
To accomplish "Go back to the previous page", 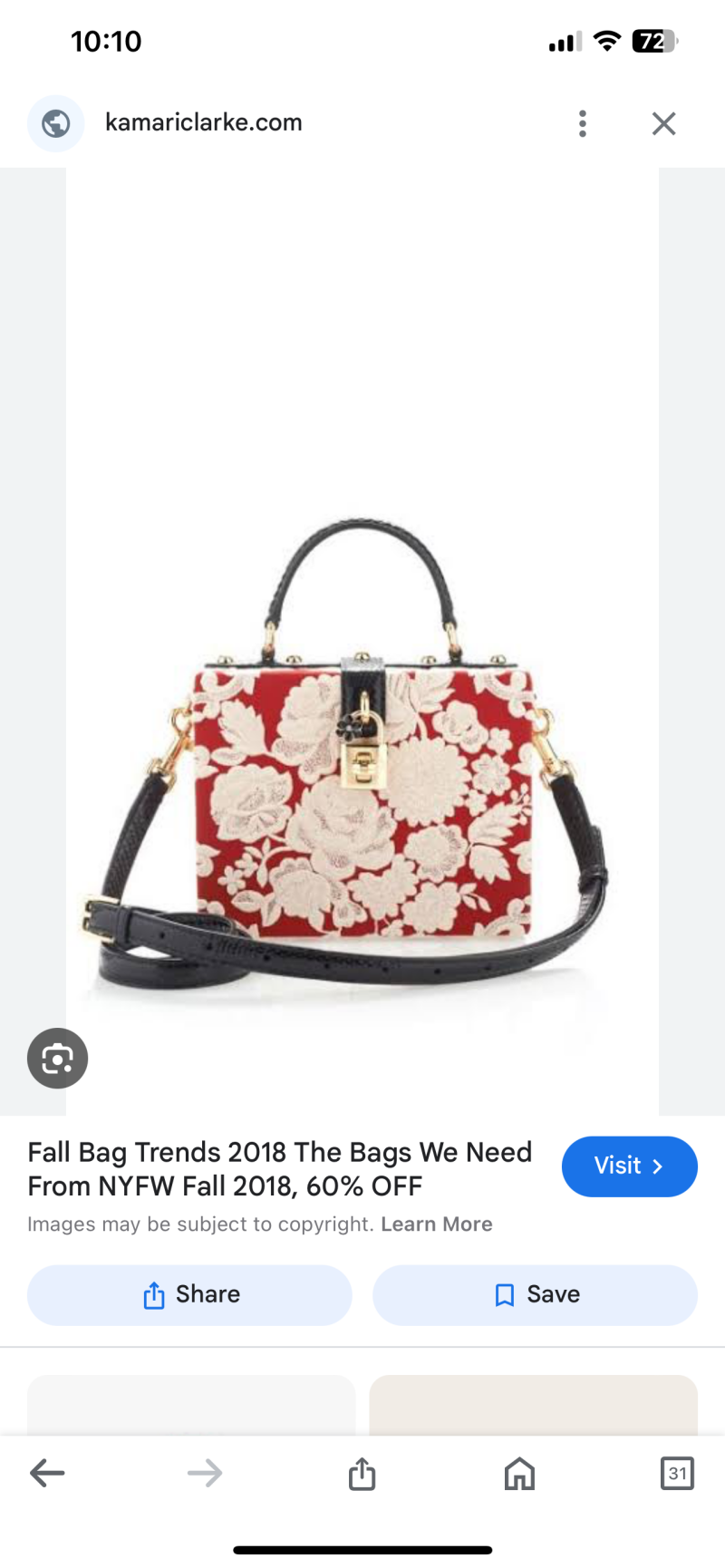I will tap(47, 1473).
